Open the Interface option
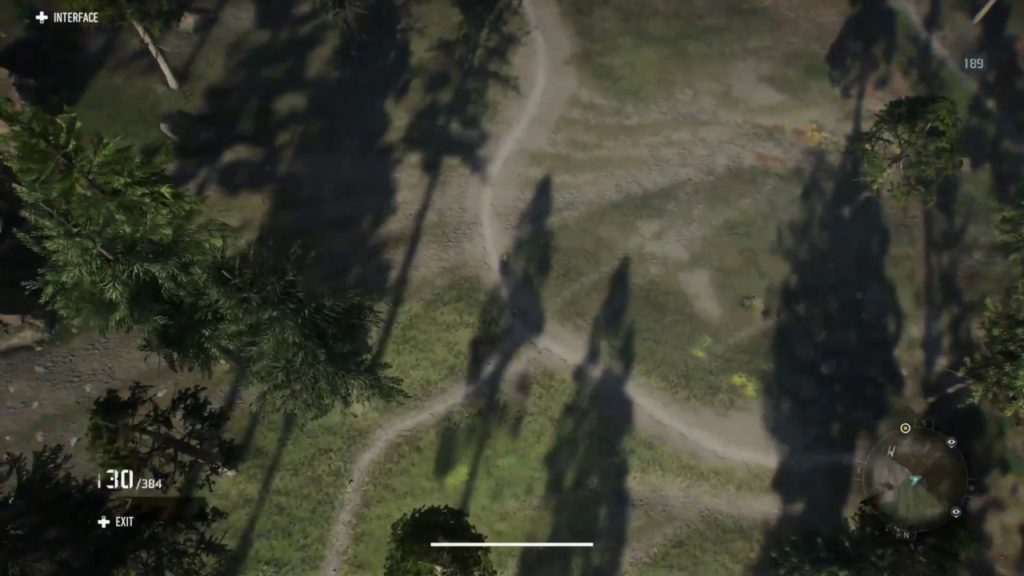This screenshot has height=576, width=1024. [x=67, y=17]
